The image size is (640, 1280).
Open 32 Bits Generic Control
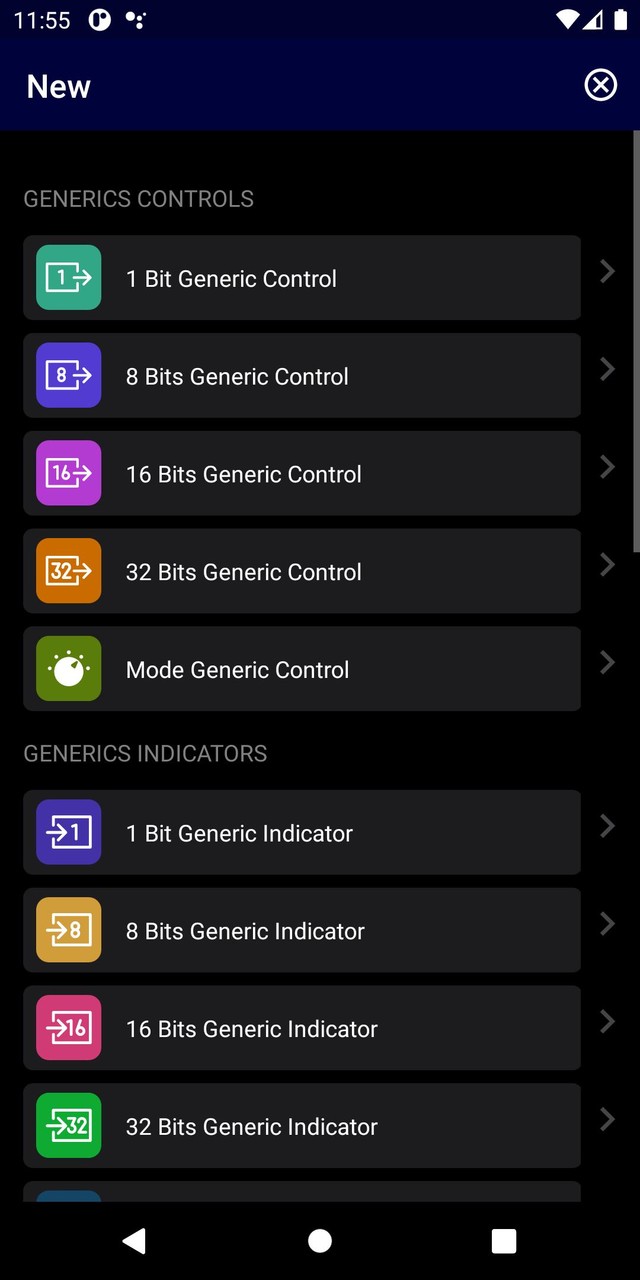coord(302,572)
